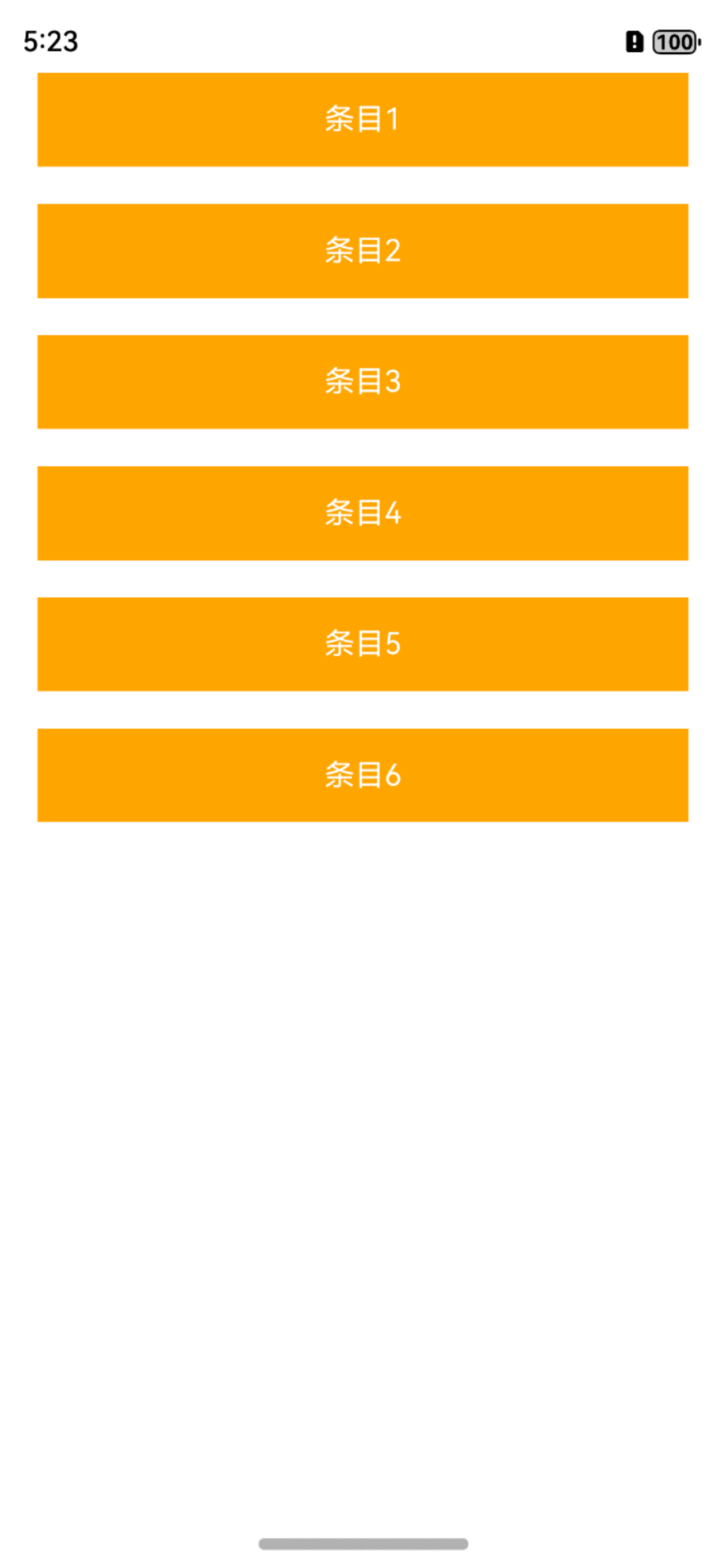Click the middle item labeled 条目3
This screenshot has height=1568, width=726.
(x=362, y=382)
